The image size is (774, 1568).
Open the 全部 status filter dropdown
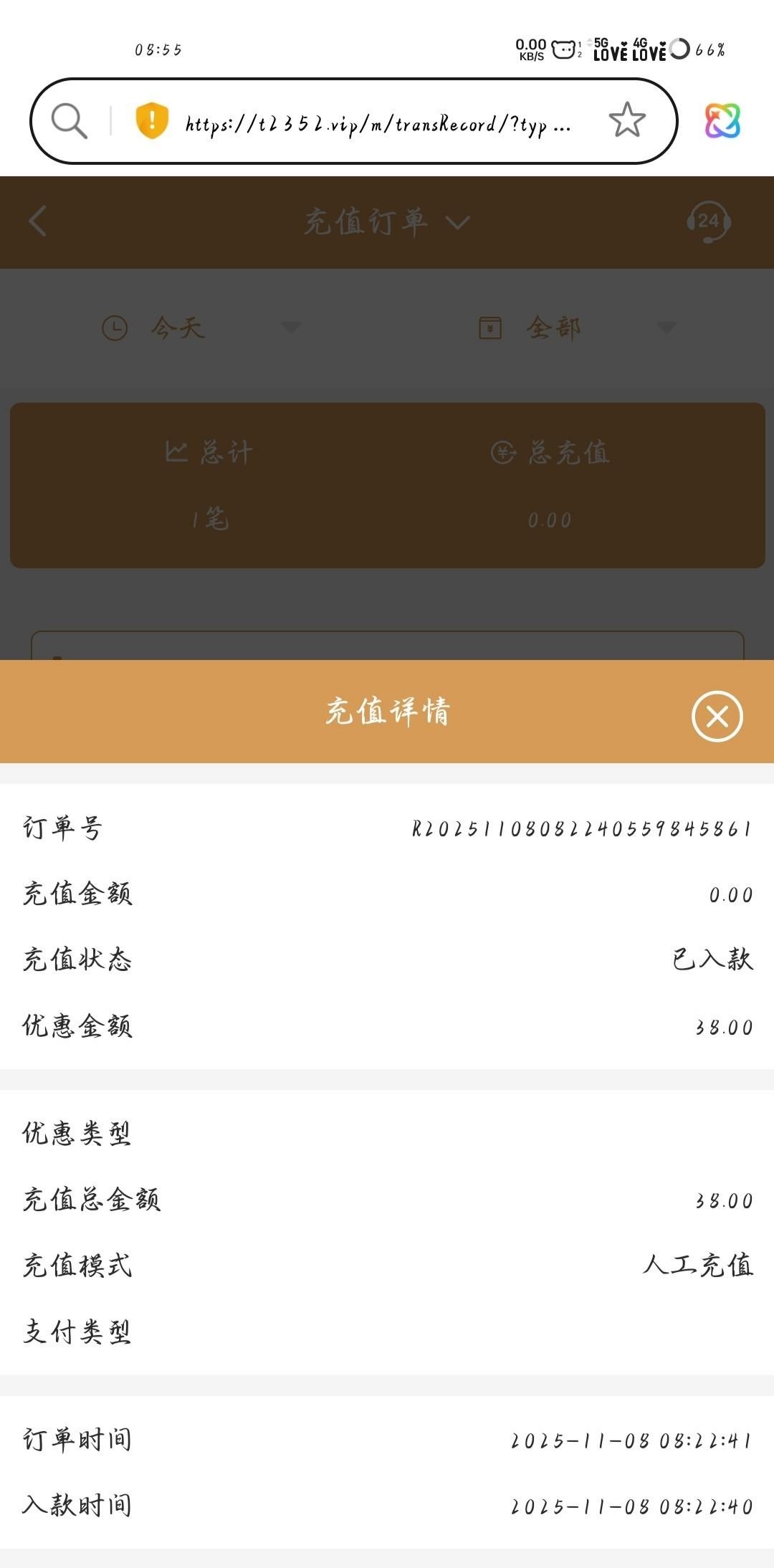point(577,328)
